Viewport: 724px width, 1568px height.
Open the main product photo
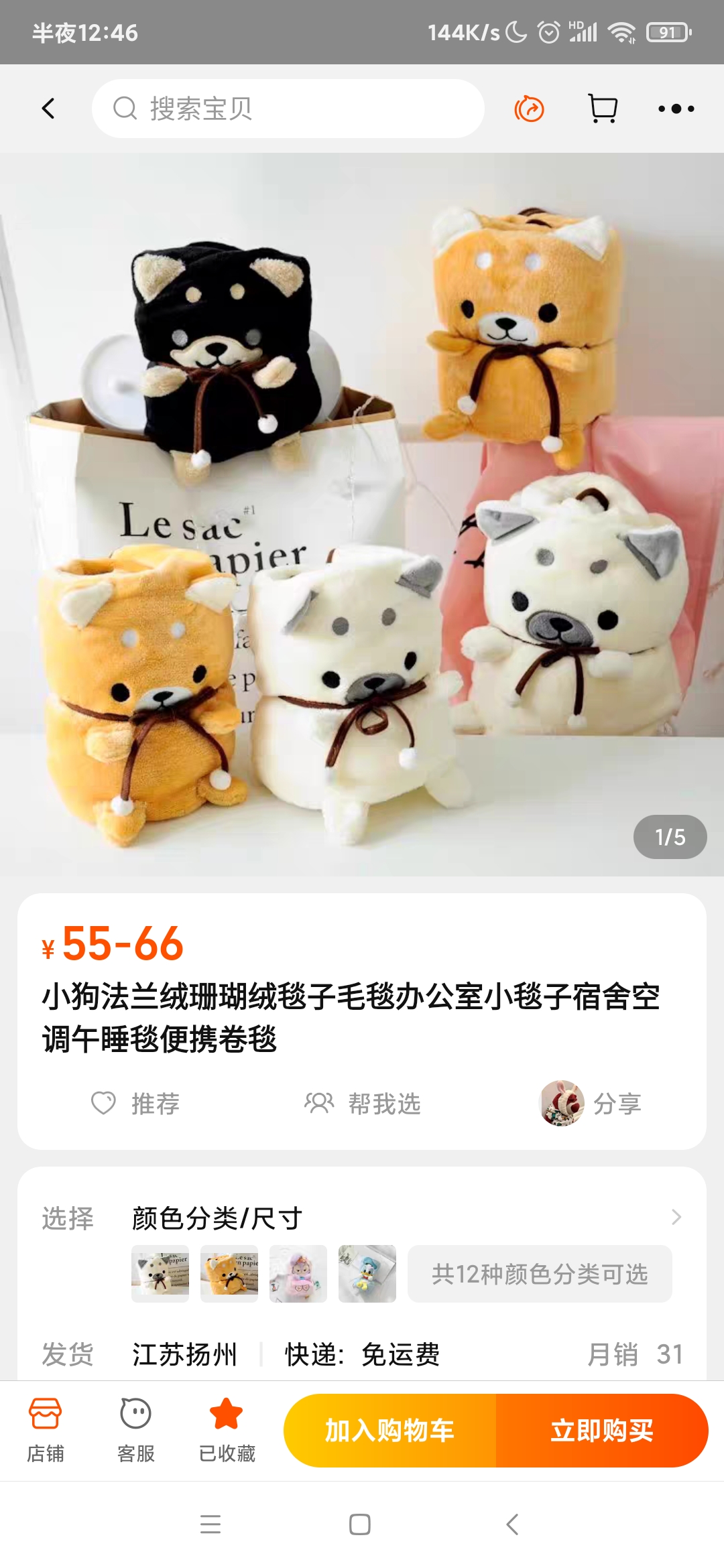(x=362, y=515)
